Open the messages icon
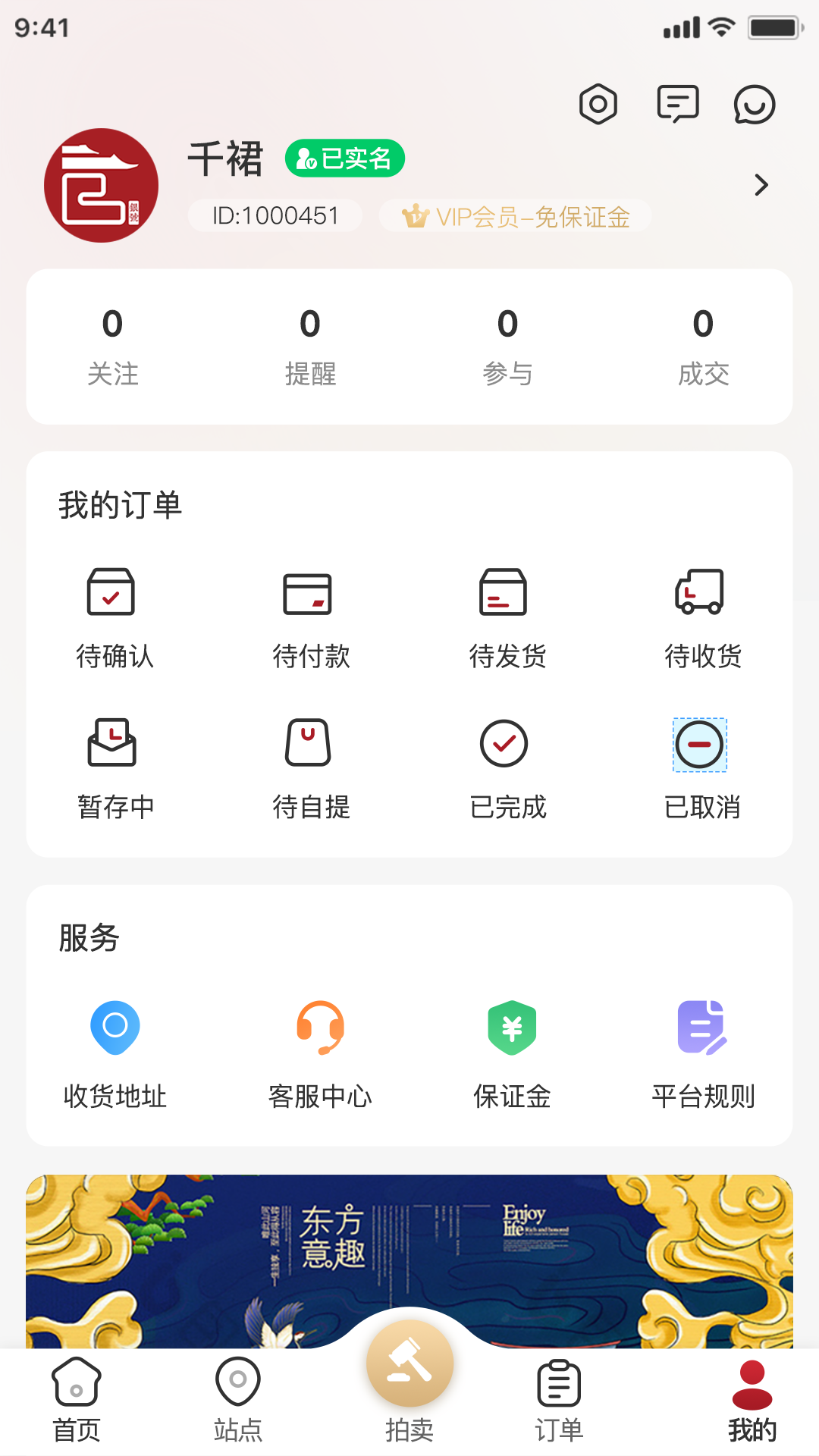Screen dimensions: 819x1456 [x=677, y=104]
